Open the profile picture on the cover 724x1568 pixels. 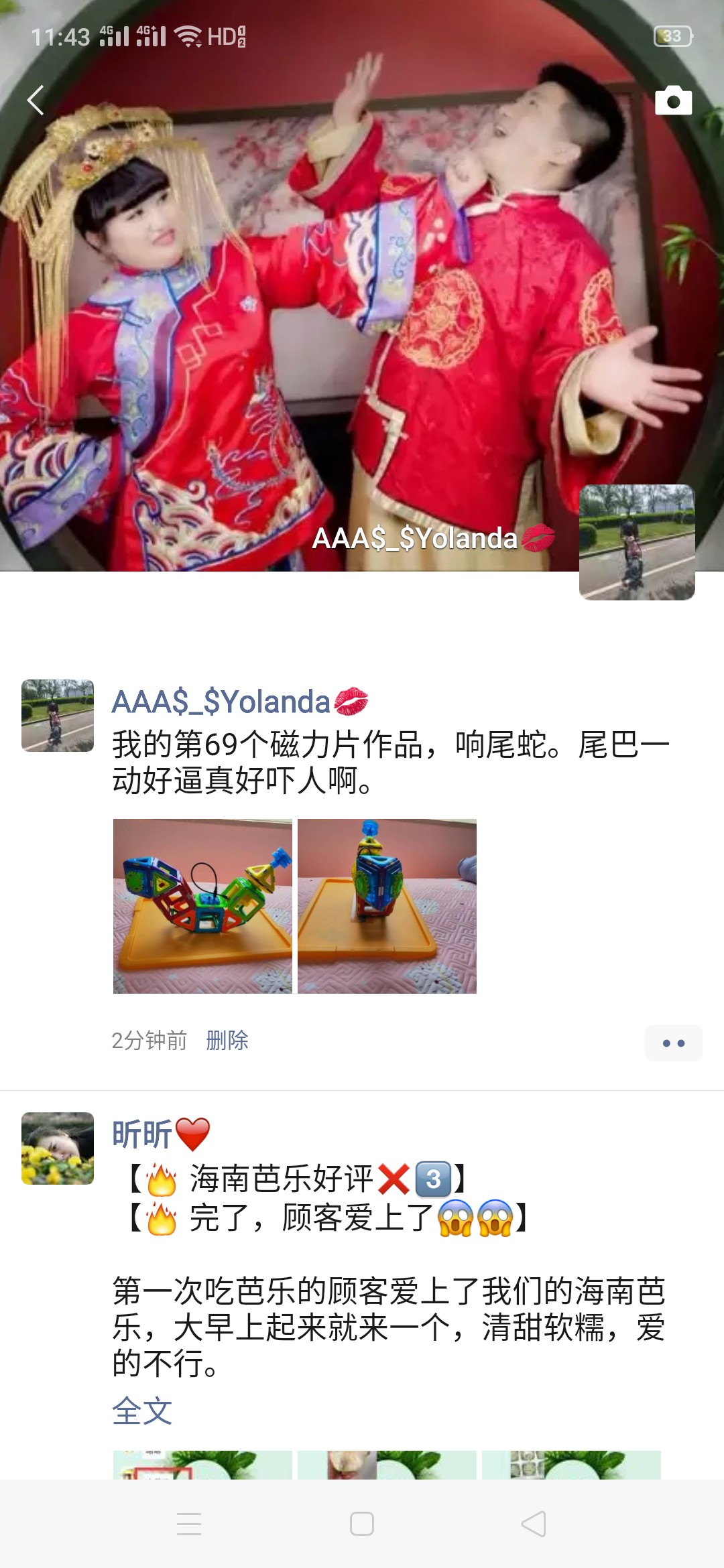point(637,541)
